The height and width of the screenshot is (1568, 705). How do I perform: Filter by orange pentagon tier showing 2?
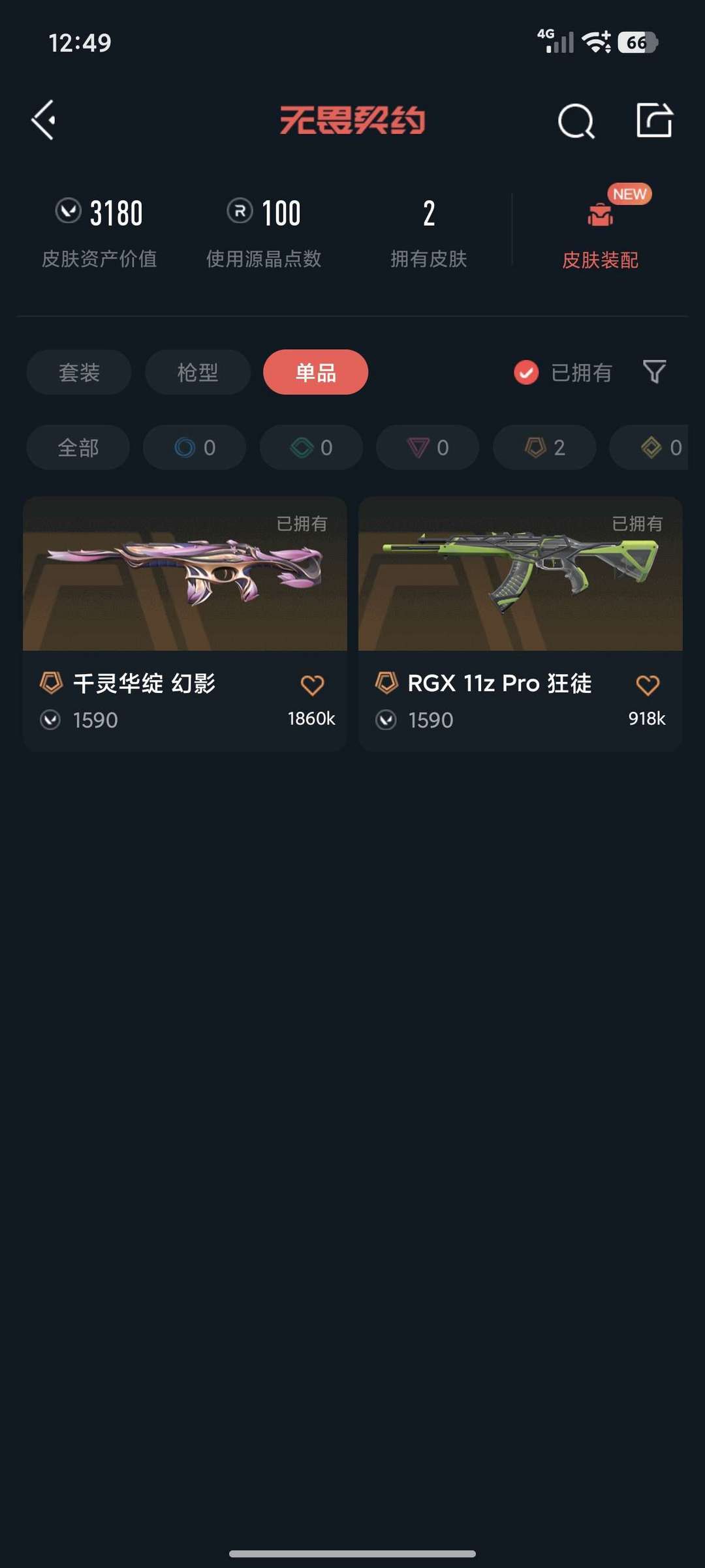(544, 448)
